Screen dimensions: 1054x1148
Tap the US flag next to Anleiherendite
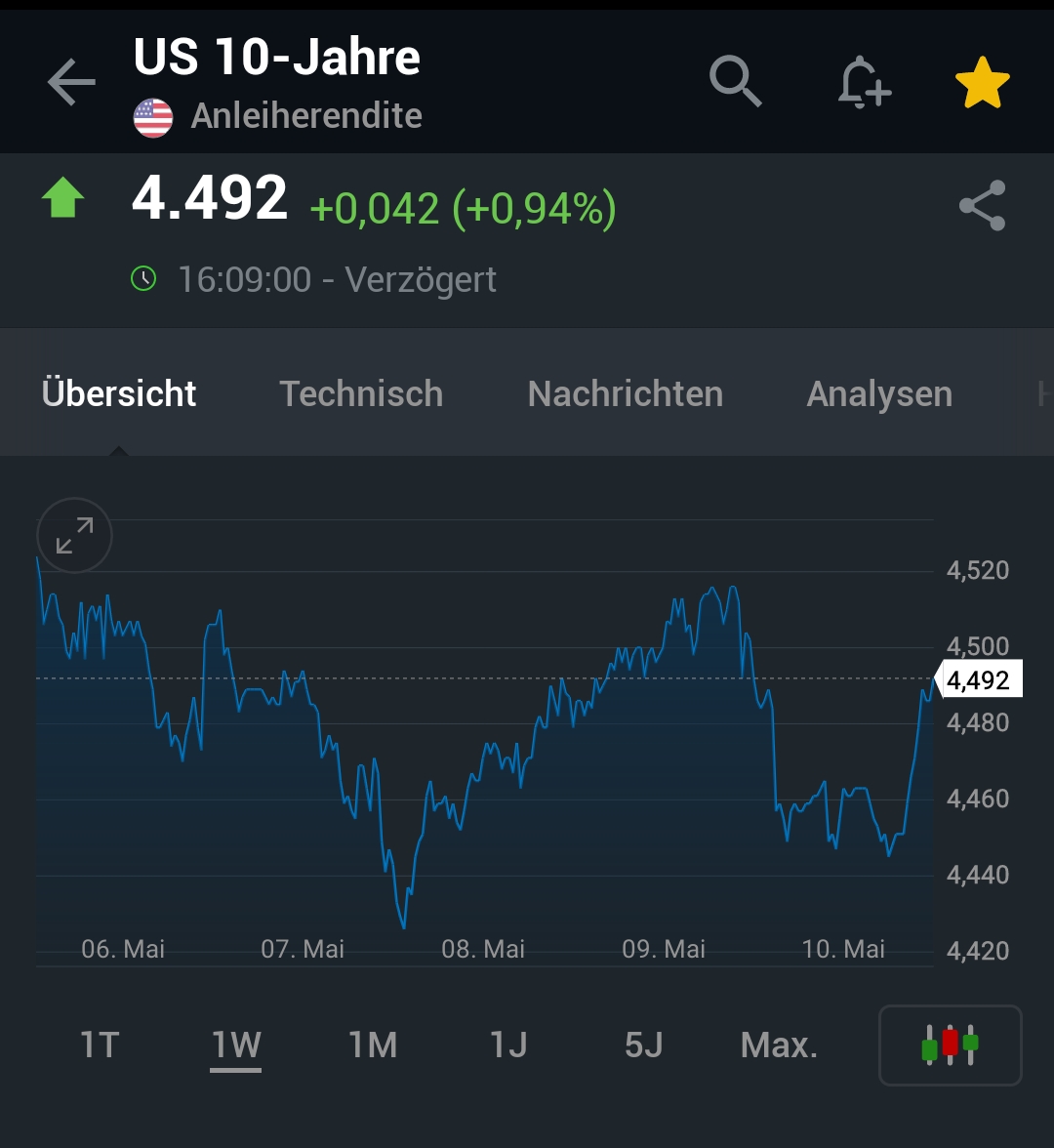coord(153,114)
